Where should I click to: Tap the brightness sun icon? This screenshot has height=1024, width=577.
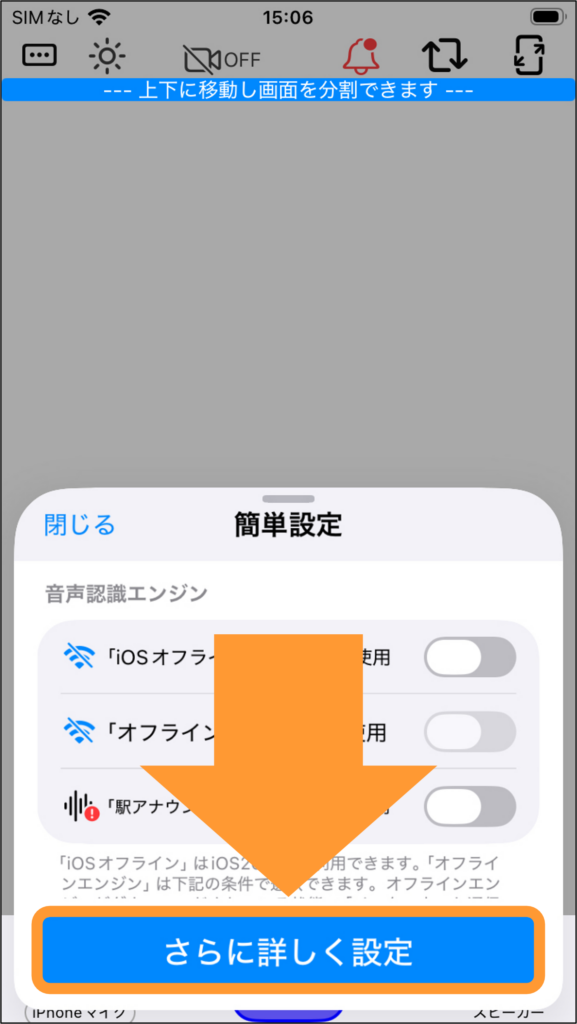107,56
